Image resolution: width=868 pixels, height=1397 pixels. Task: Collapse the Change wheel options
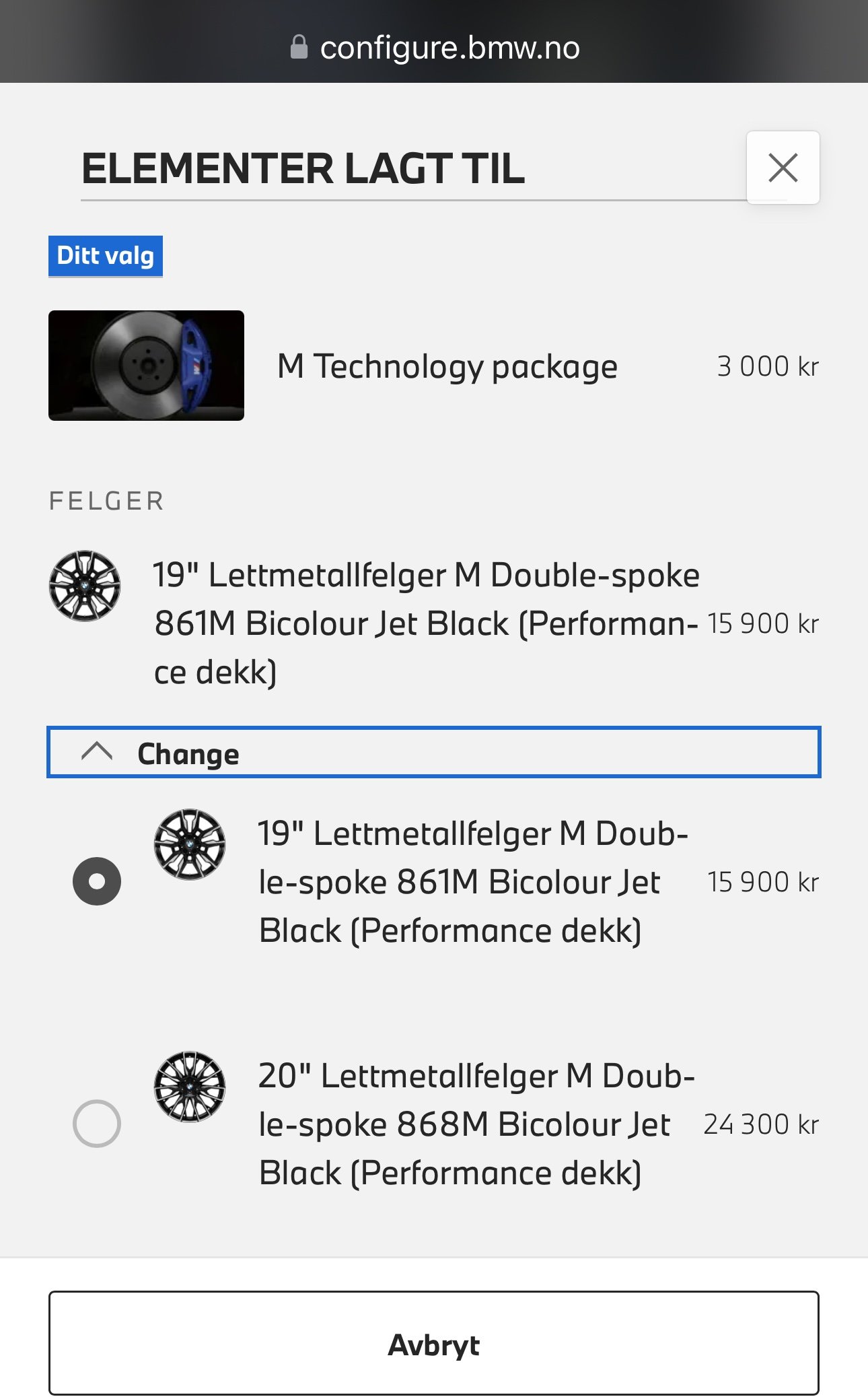click(x=434, y=752)
